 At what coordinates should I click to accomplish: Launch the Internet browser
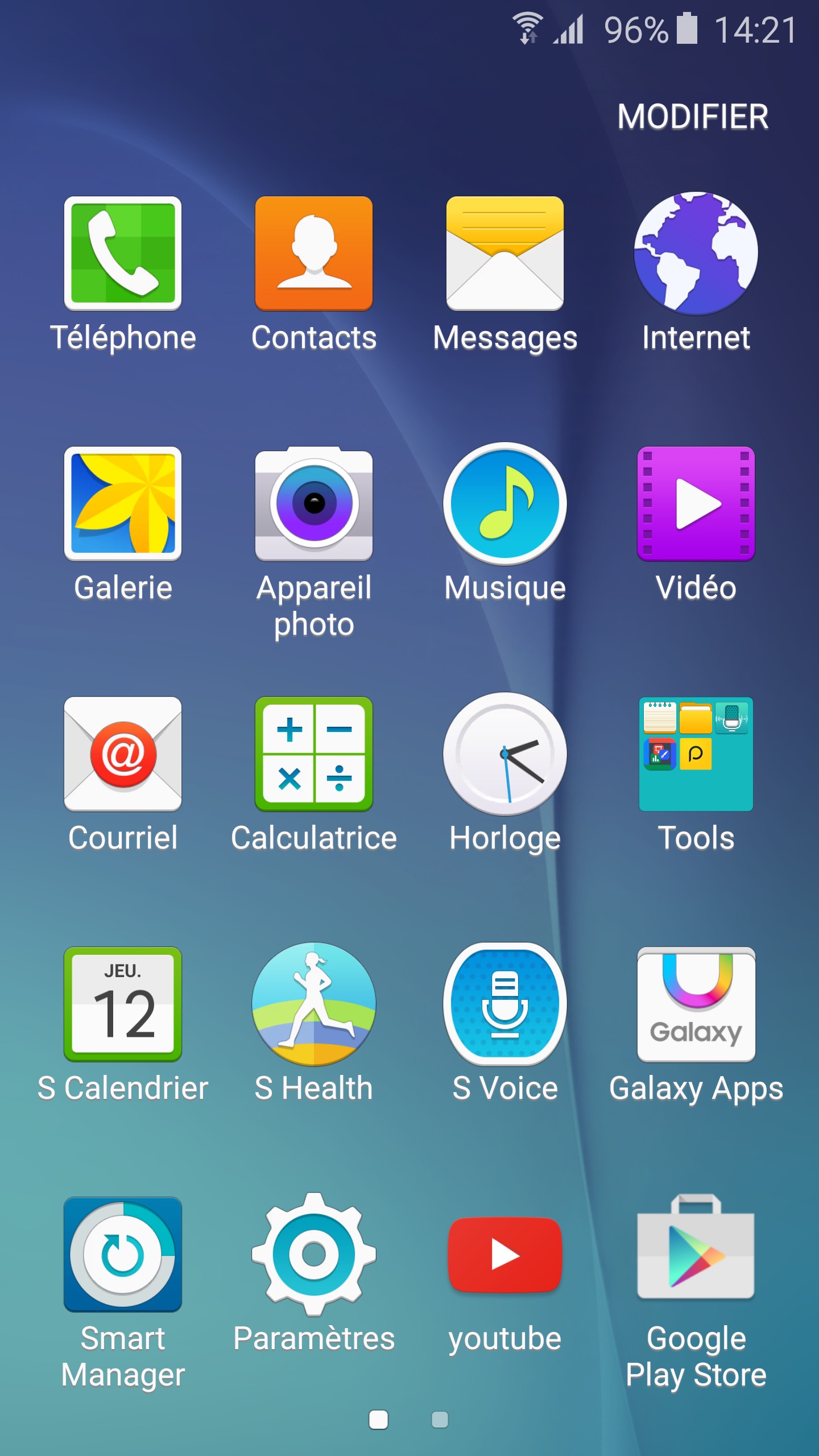coord(696,254)
